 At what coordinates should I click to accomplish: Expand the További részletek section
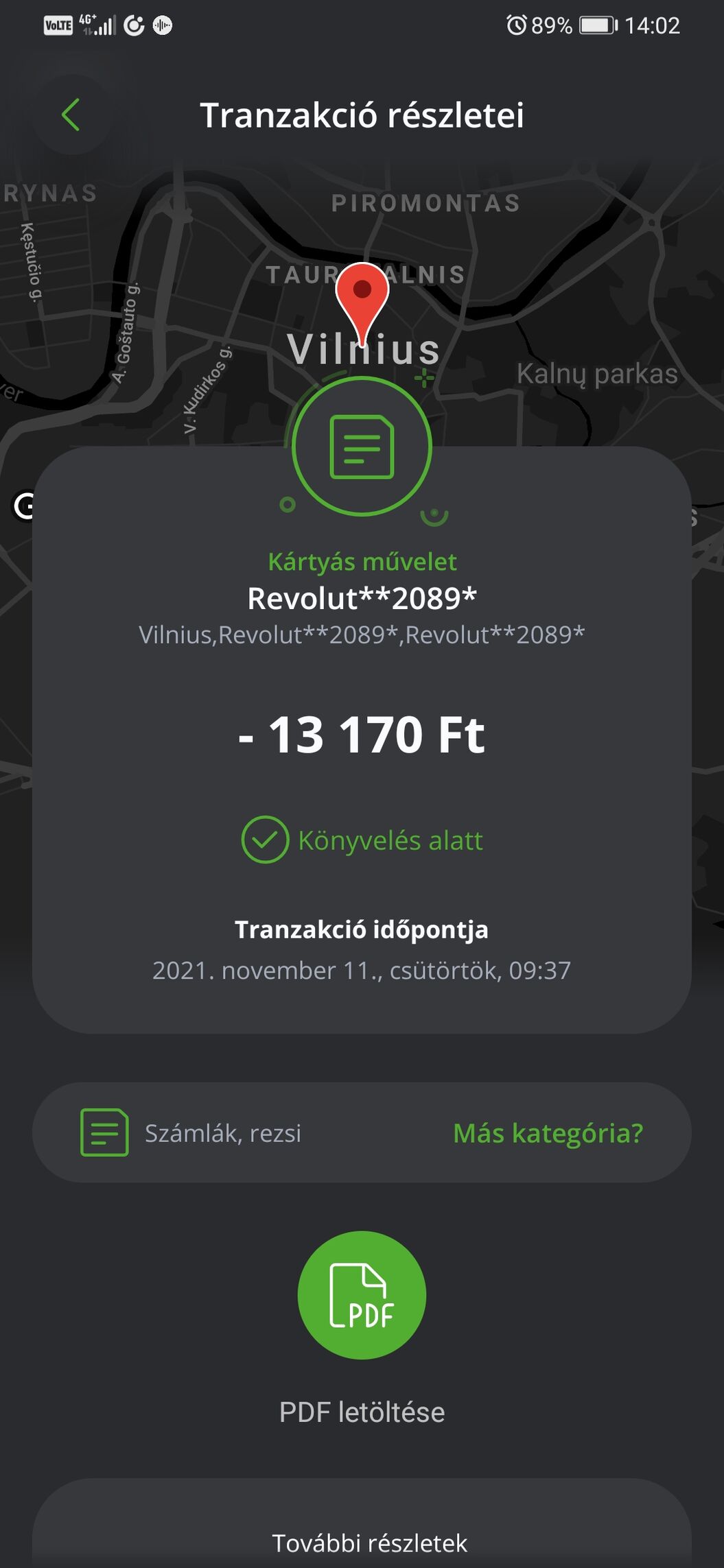pyautogui.click(x=369, y=1543)
